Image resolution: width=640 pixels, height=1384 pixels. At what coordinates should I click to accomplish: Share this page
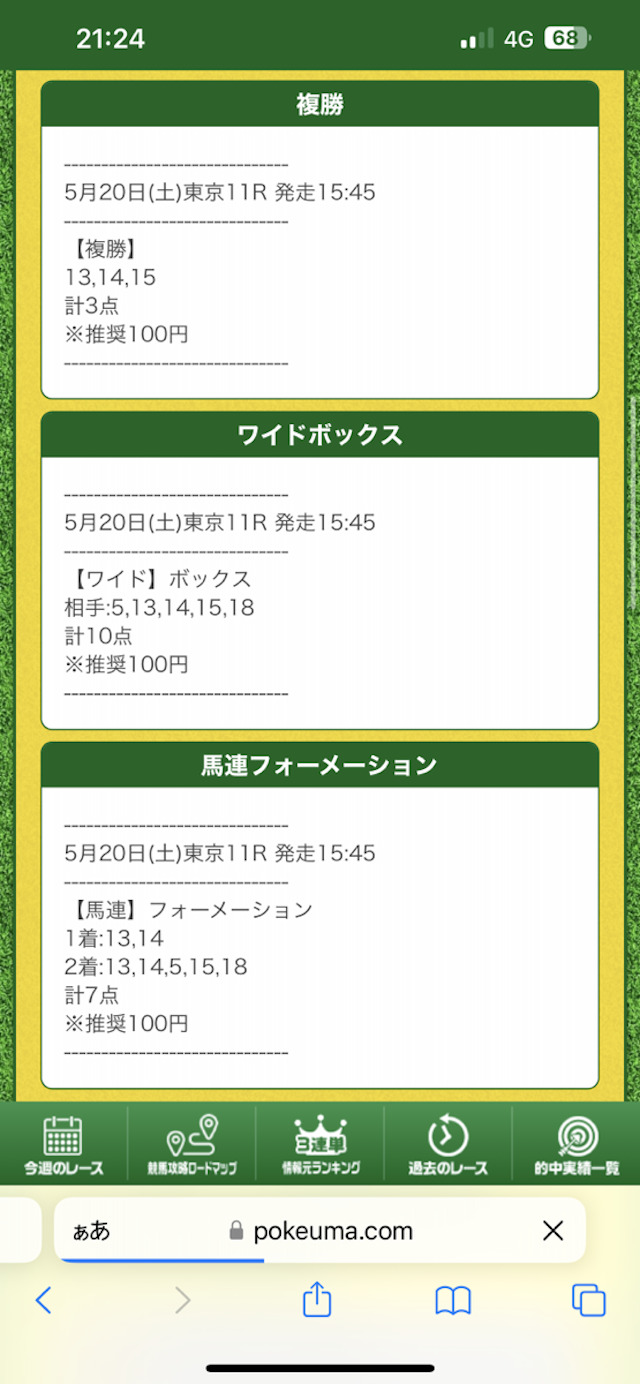pyautogui.click(x=317, y=1300)
